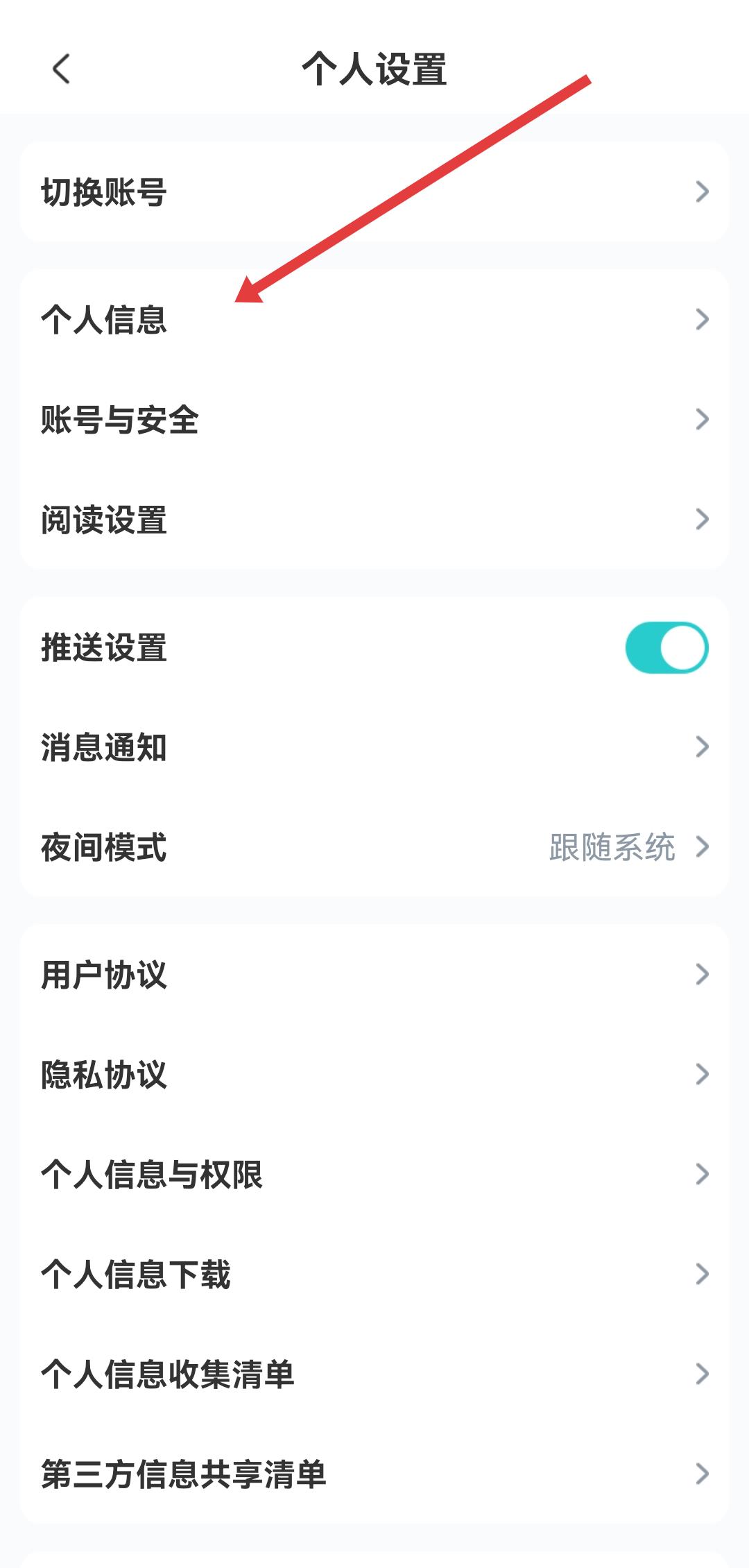This screenshot has width=749, height=1568.
Task: Toggle the 推送设置 switch
Action: coord(666,647)
